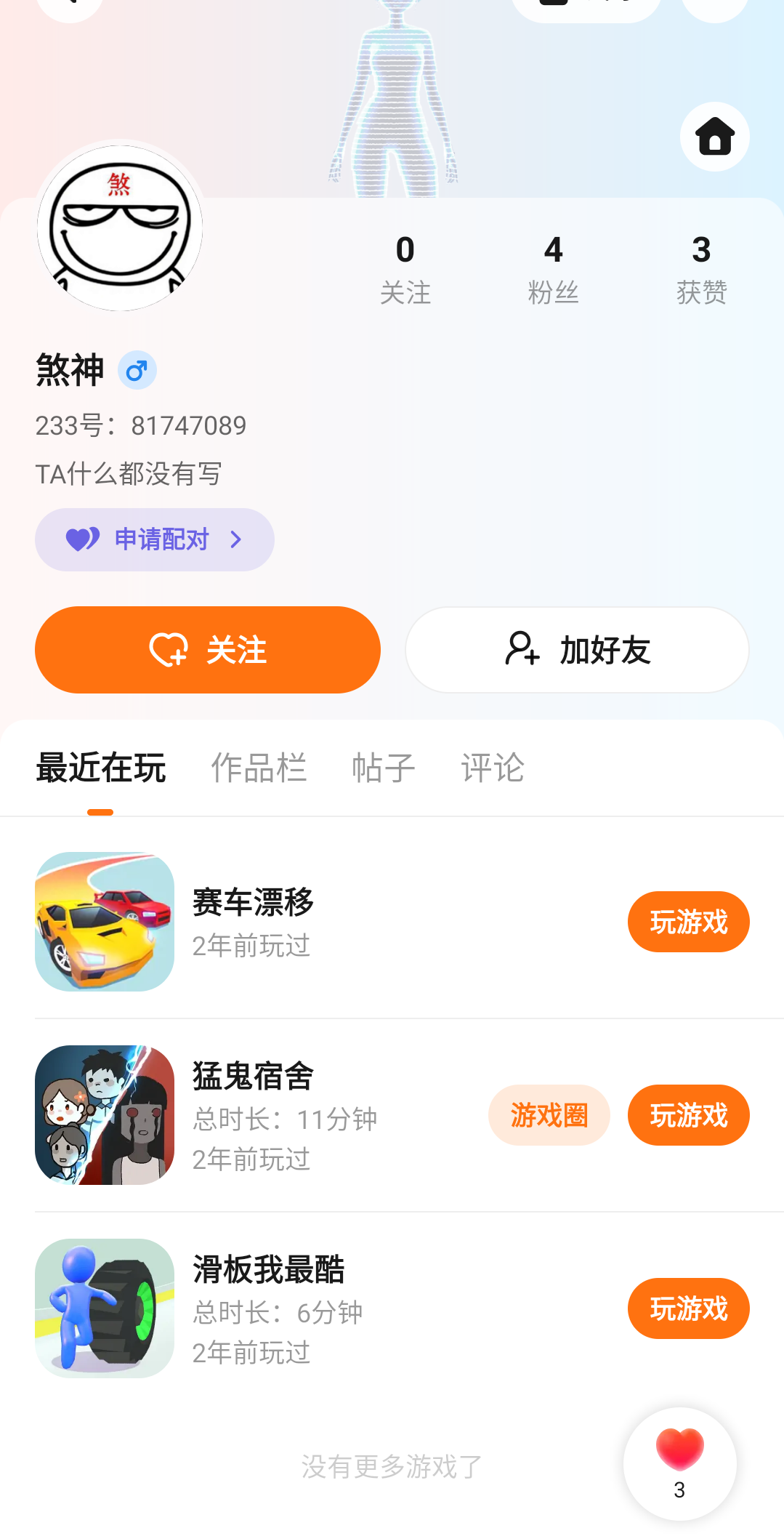Switch to the 作品栏 tab
The height and width of the screenshot is (1536, 784).
(x=259, y=768)
